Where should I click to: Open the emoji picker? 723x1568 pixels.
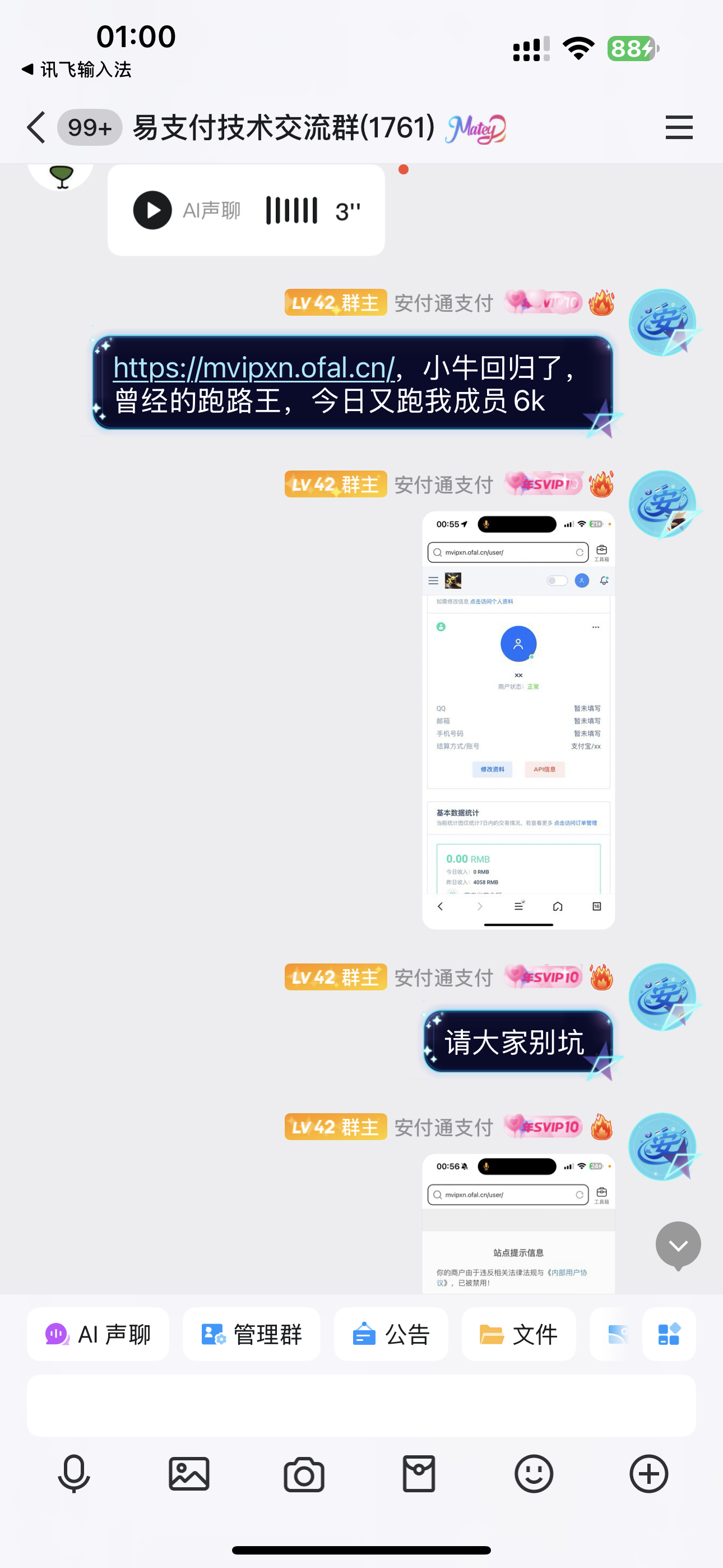534,1474
